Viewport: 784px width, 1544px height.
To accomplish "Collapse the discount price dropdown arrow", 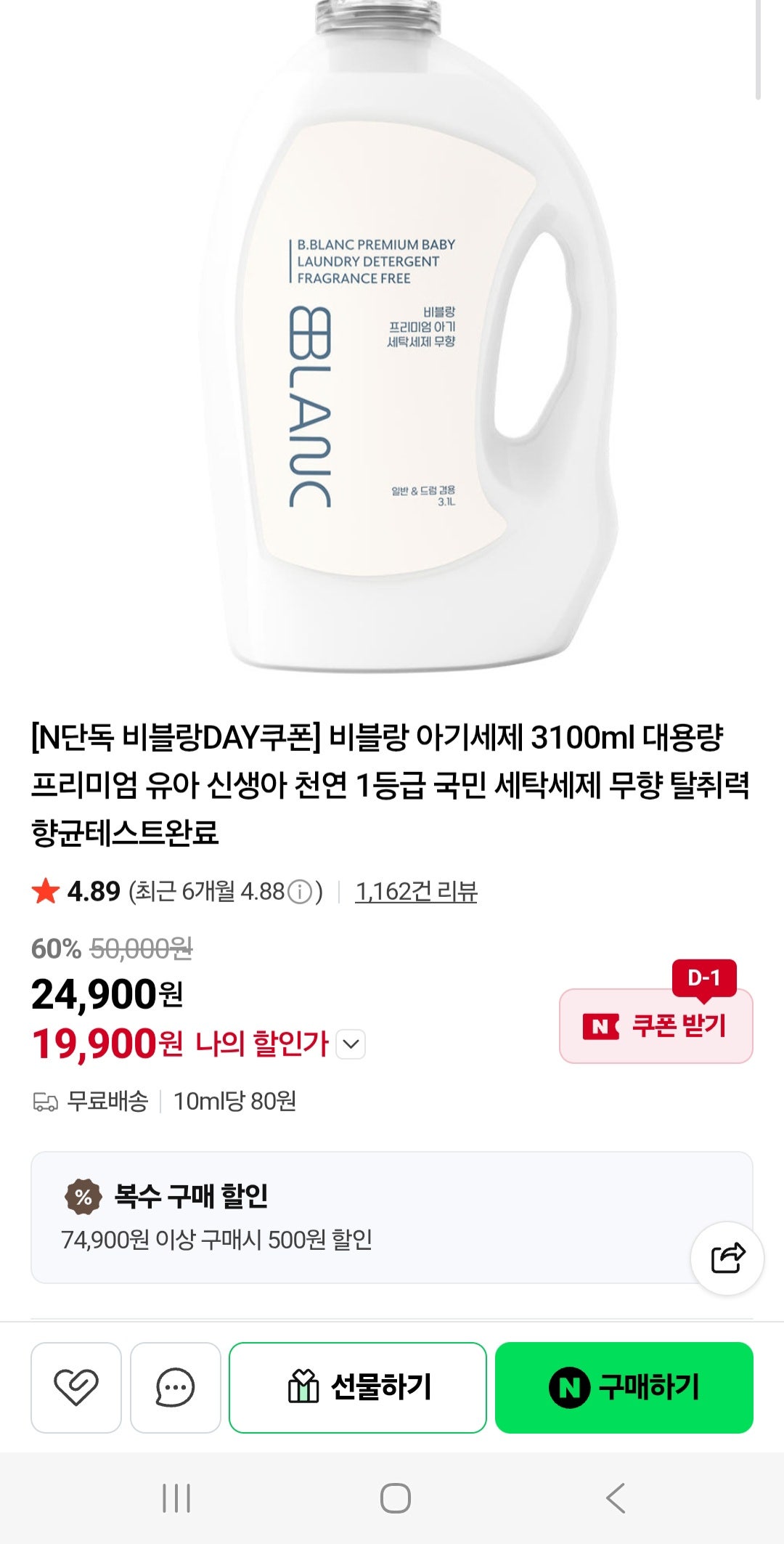I will (x=351, y=1044).
